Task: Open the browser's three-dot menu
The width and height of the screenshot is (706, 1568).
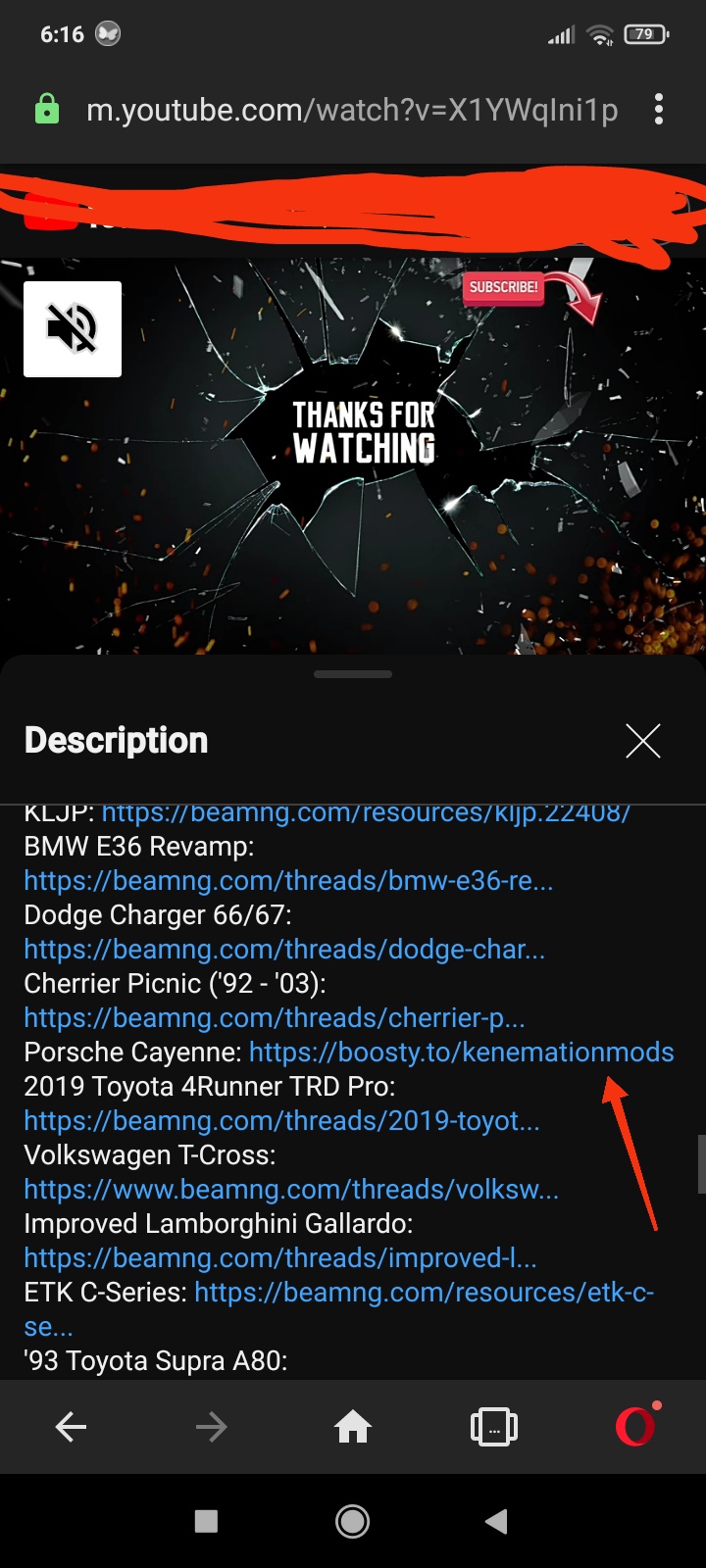Action: [x=659, y=109]
